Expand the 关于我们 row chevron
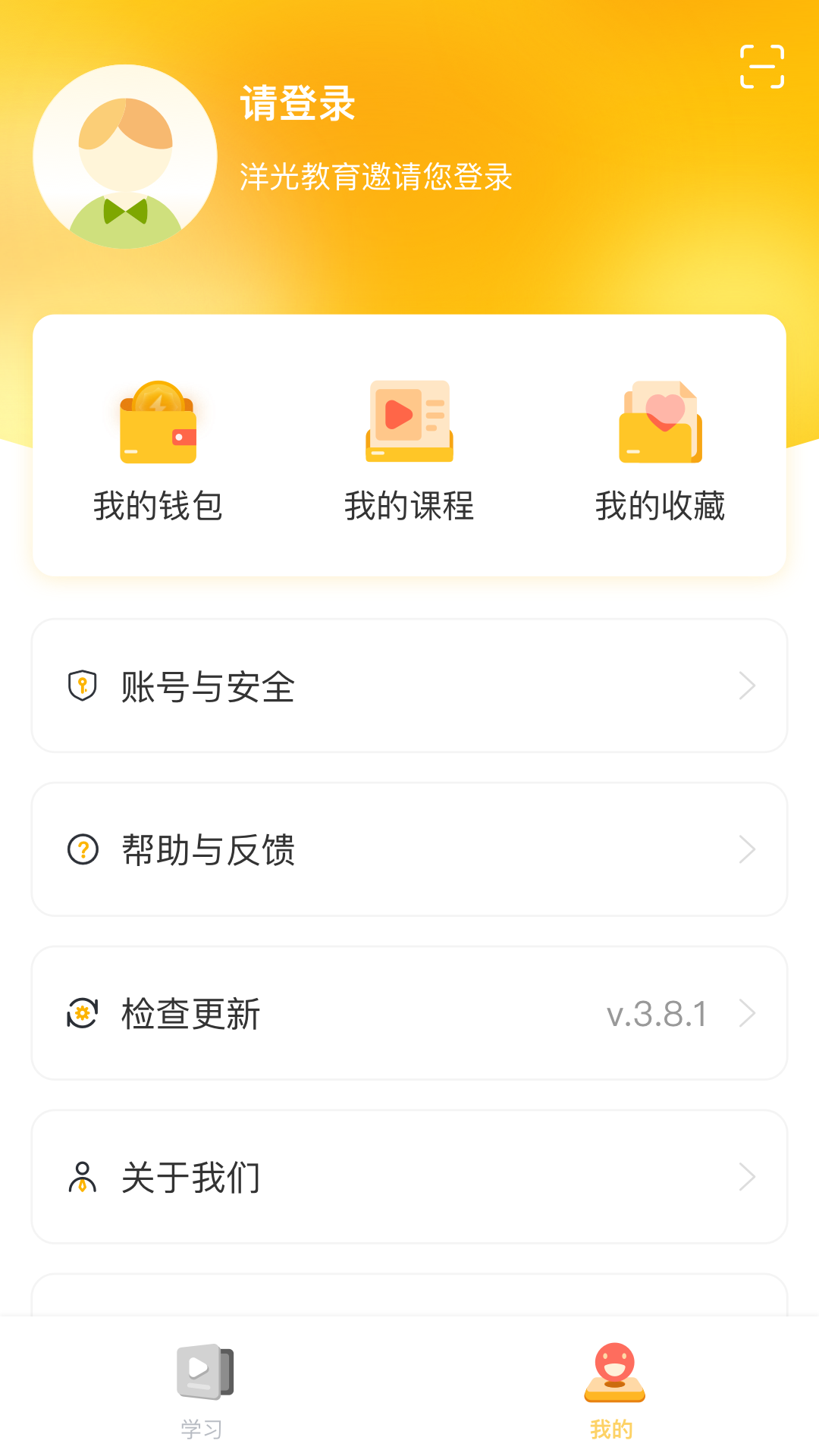819x1456 pixels. coord(747,1177)
